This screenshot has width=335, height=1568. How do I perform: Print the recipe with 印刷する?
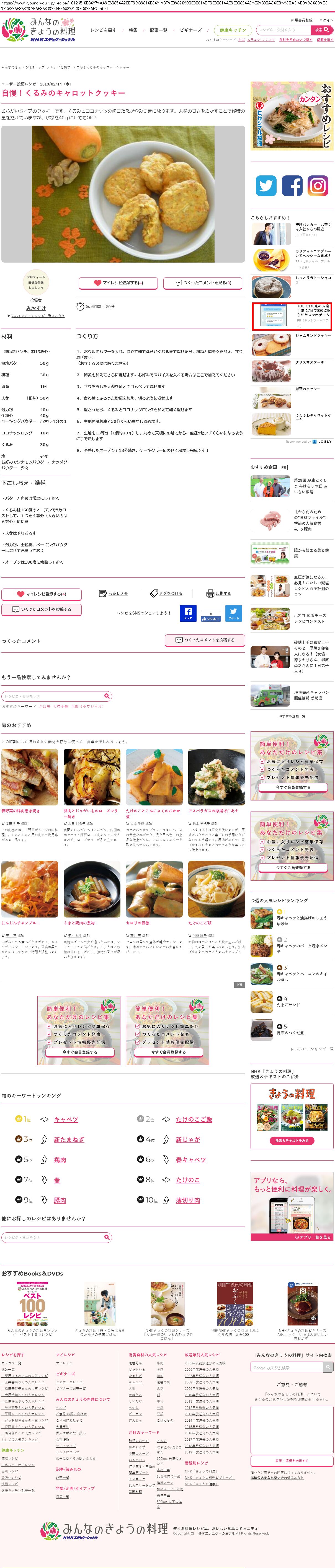219,593
